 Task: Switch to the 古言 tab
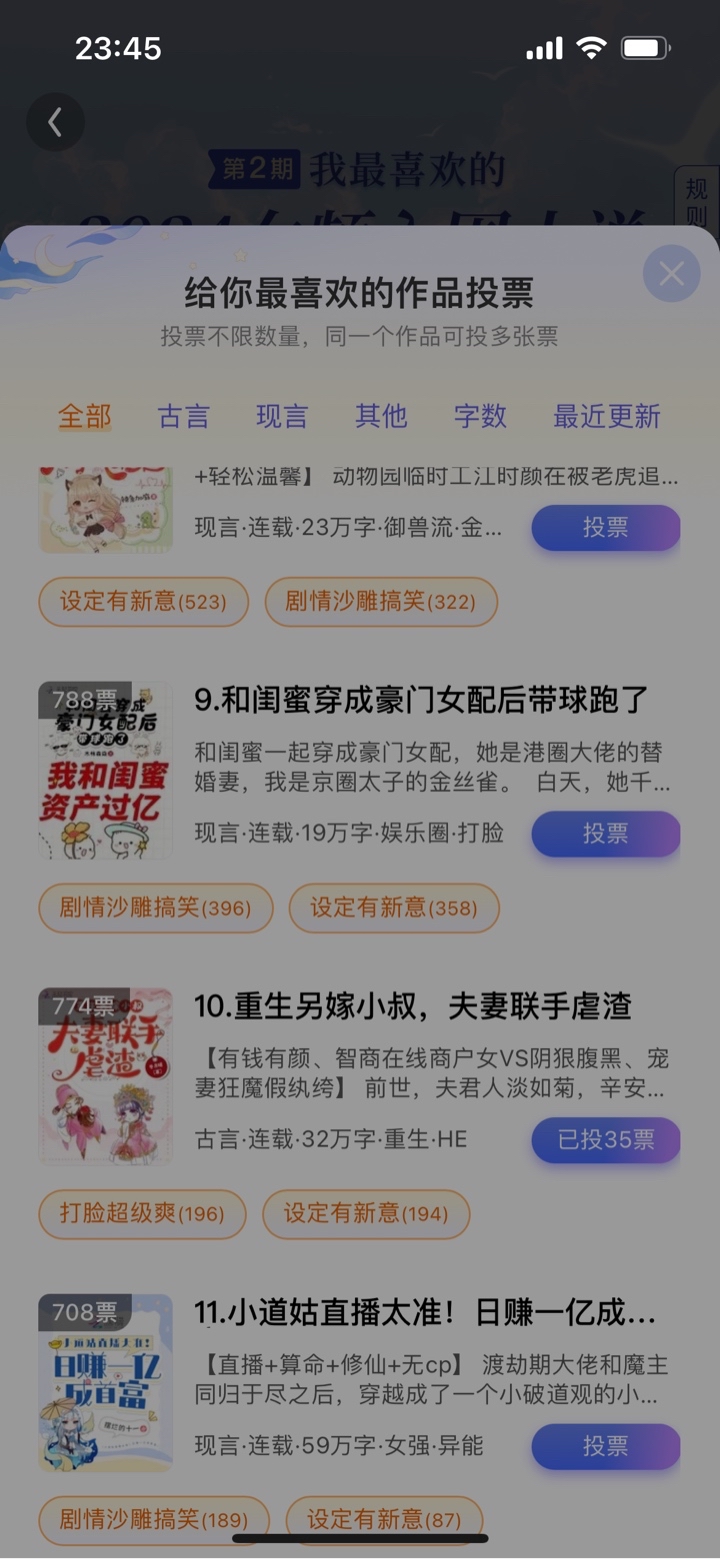pyautogui.click(x=183, y=416)
